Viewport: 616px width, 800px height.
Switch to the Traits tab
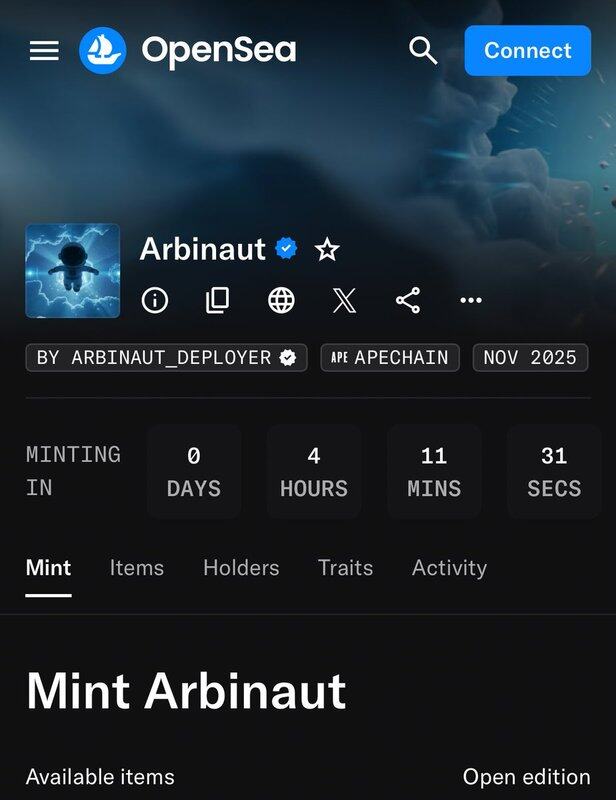pyautogui.click(x=345, y=568)
